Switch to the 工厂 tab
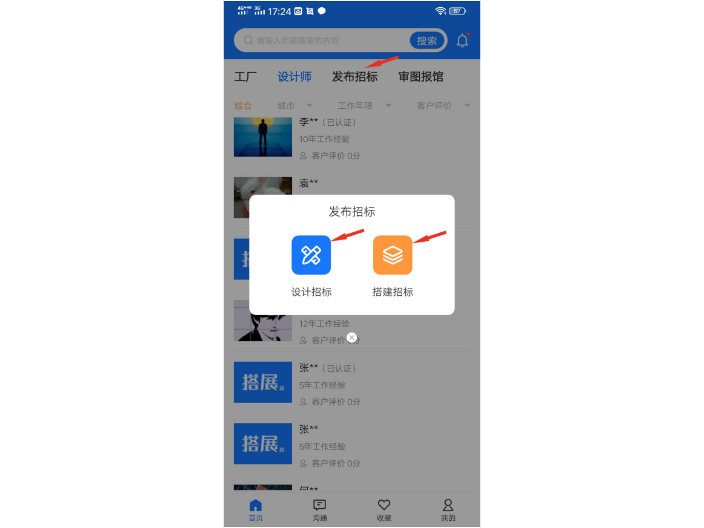The width and height of the screenshot is (704, 528). [245, 76]
